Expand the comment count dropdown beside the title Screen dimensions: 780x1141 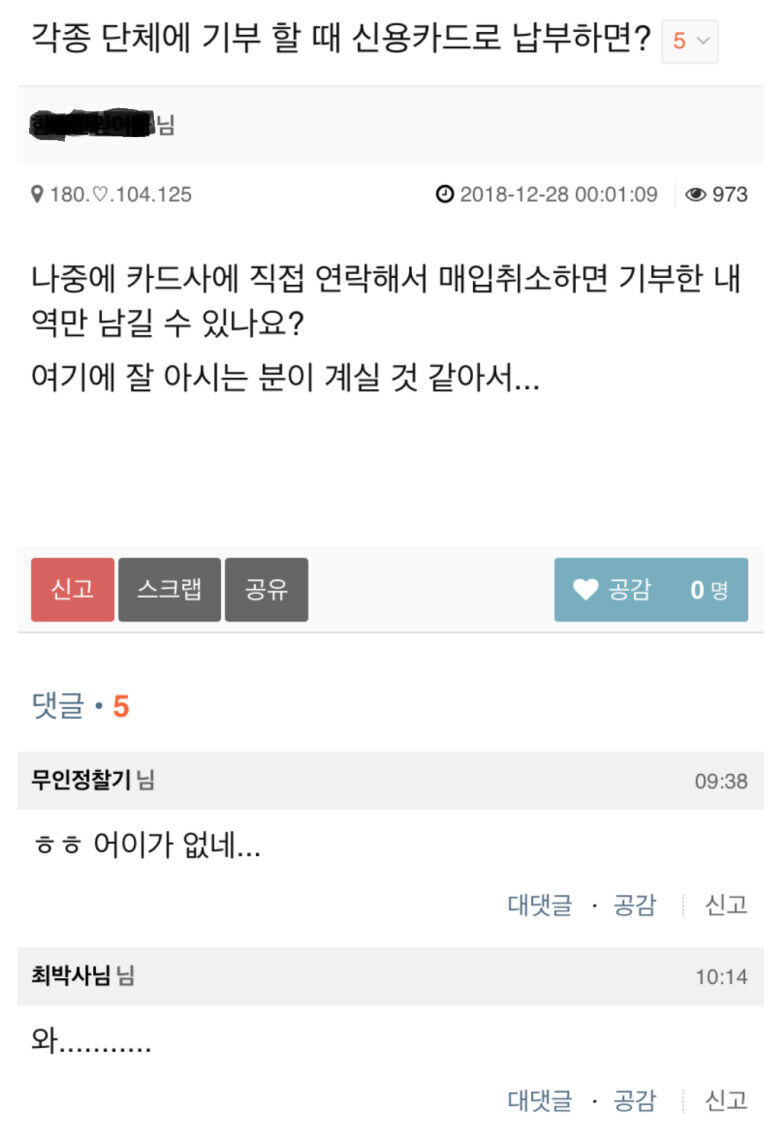click(690, 41)
